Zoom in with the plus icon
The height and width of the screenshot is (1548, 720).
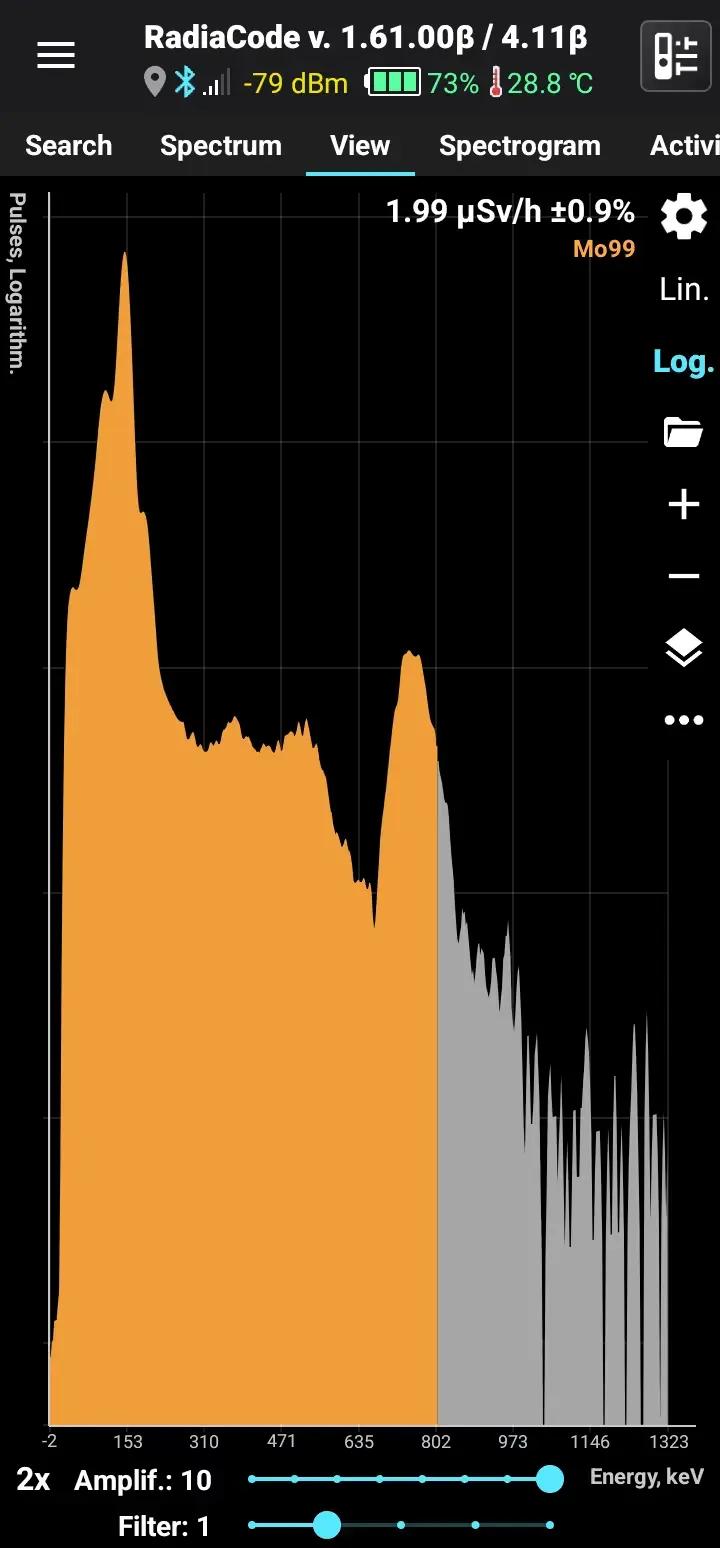[684, 505]
